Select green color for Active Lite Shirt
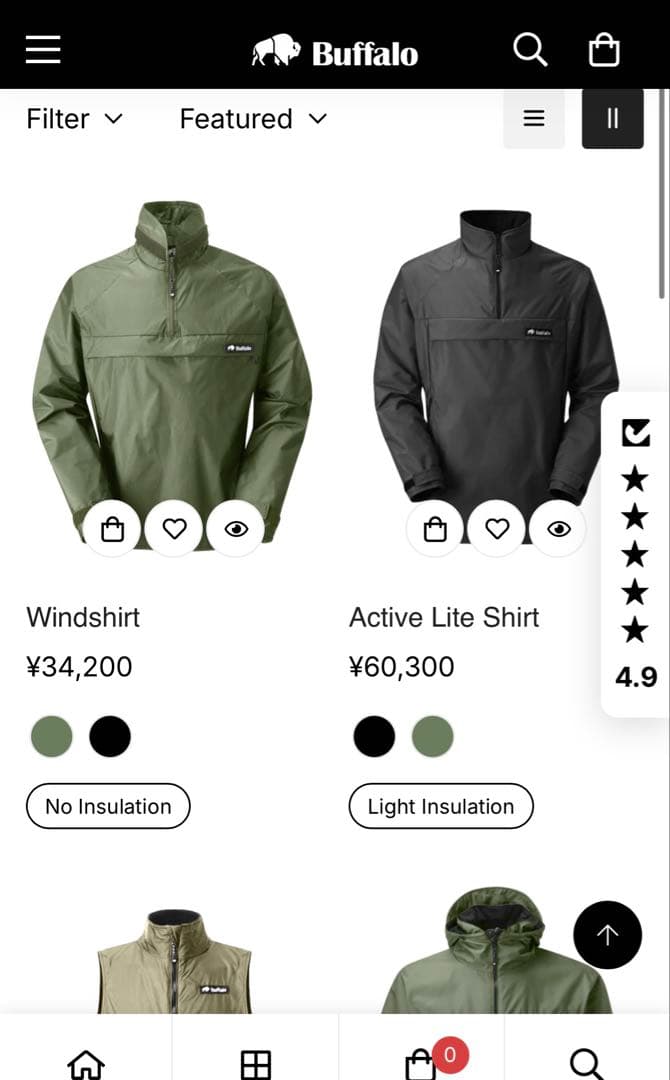The height and width of the screenshot is (1080, 670). tap(432, 737)
